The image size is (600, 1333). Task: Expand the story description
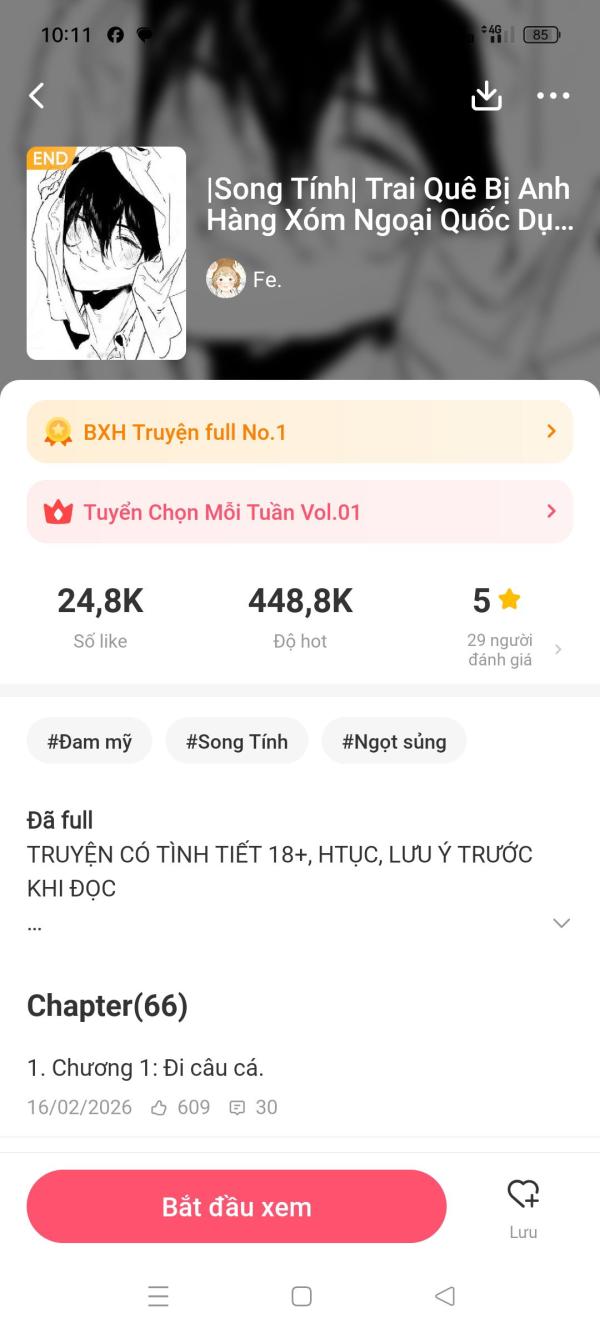click(x=562, y=923)
